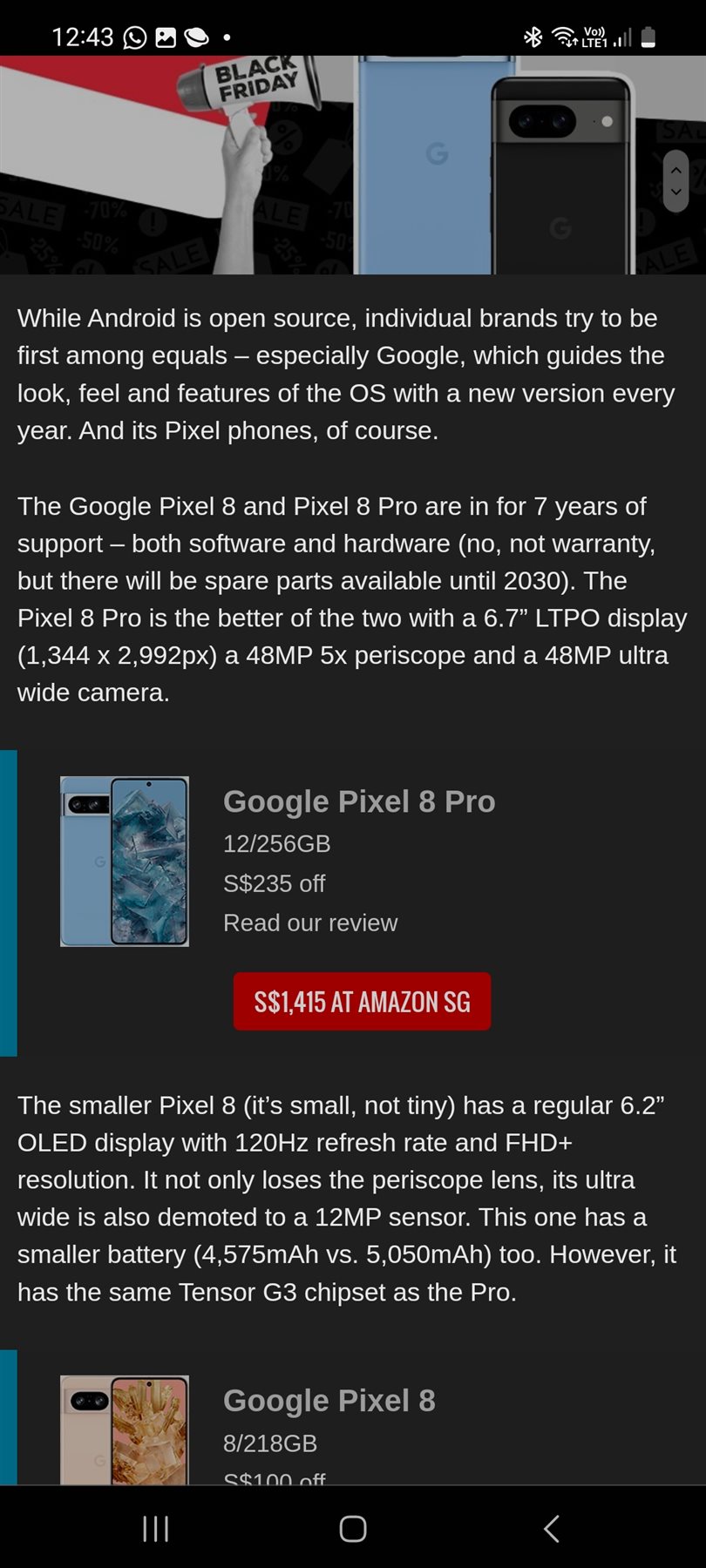Go back using the system back button
Screen dimensions: 706x1568
tap(551, 1528)
